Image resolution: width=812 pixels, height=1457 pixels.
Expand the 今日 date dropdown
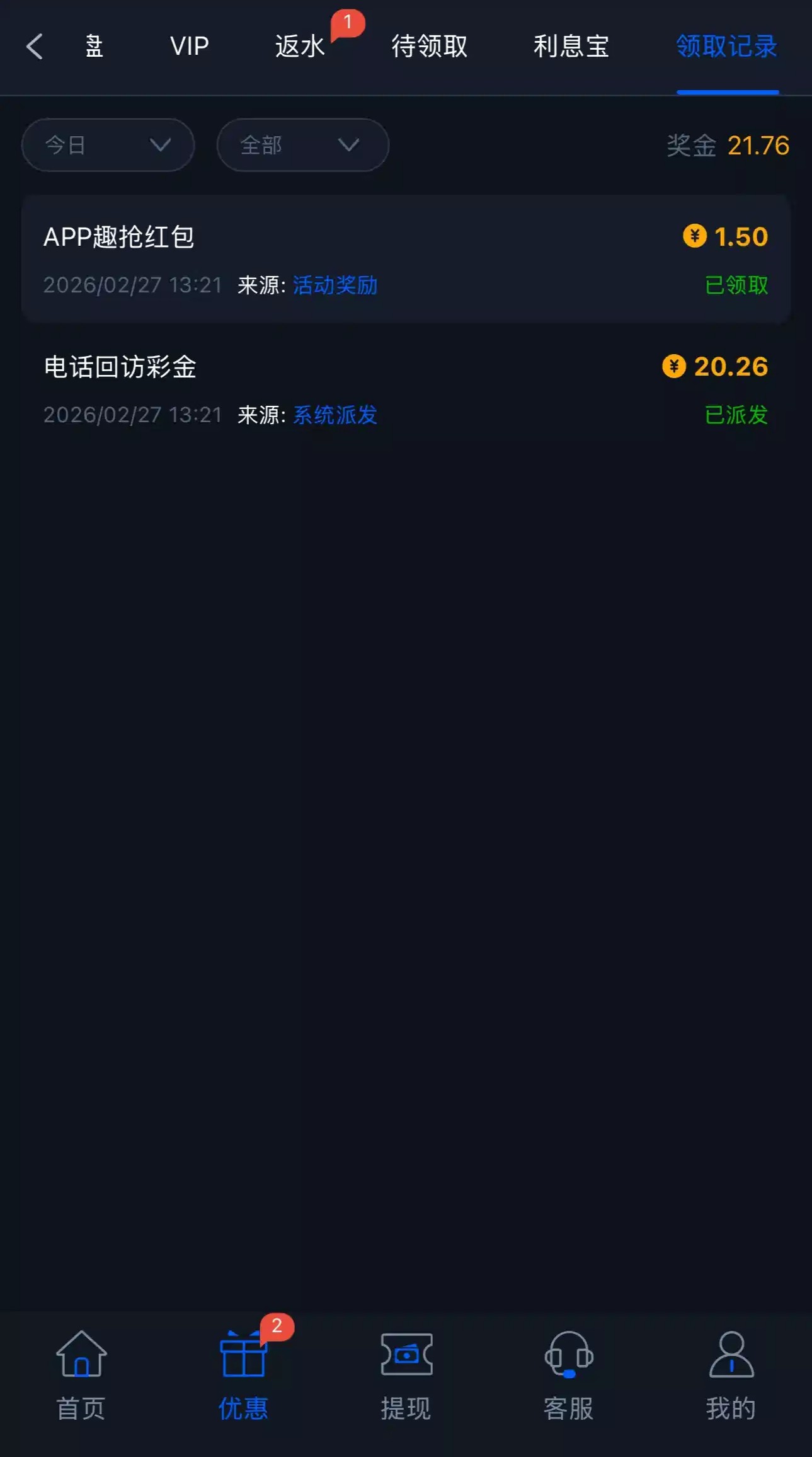click(x=108, y=145)
